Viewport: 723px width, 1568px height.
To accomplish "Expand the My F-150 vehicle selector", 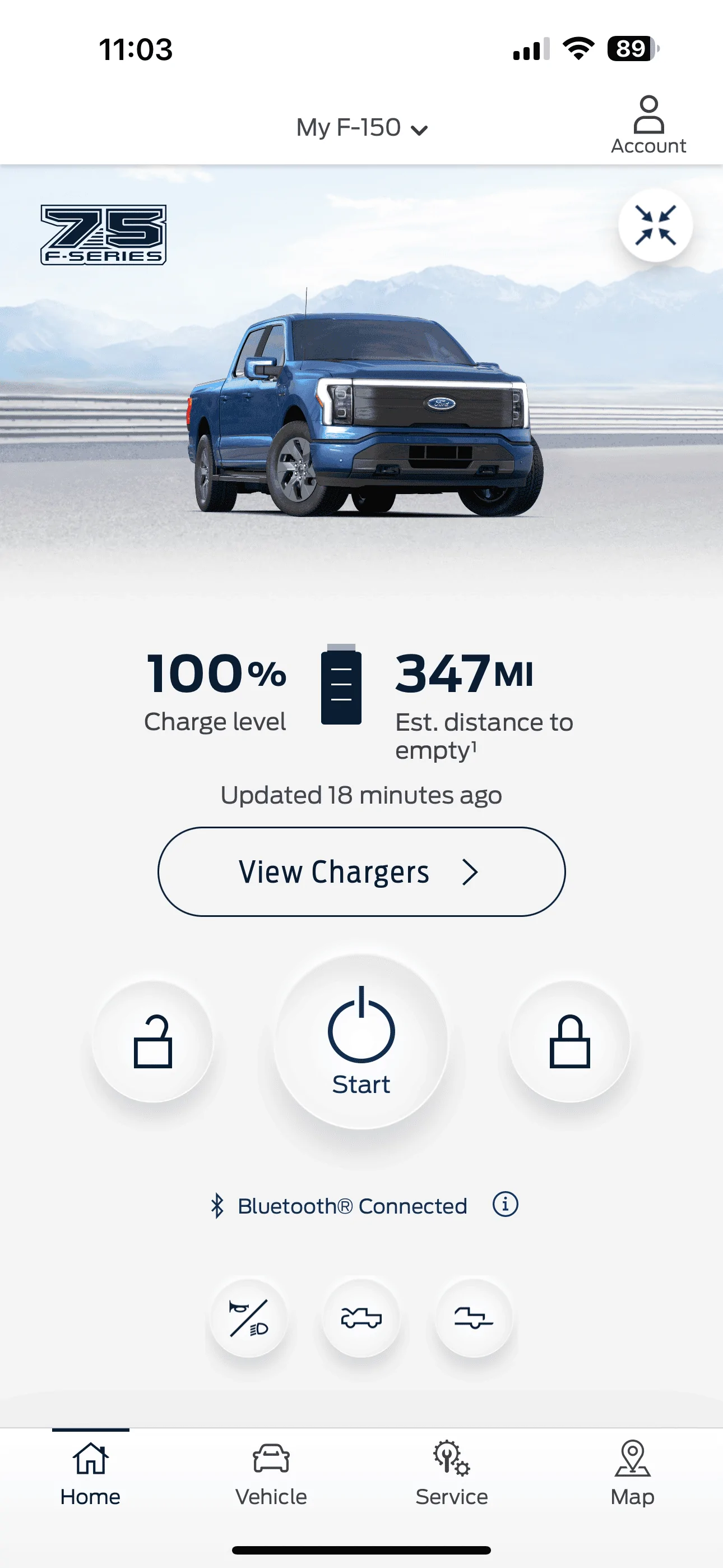I will (x=361, y=128).
